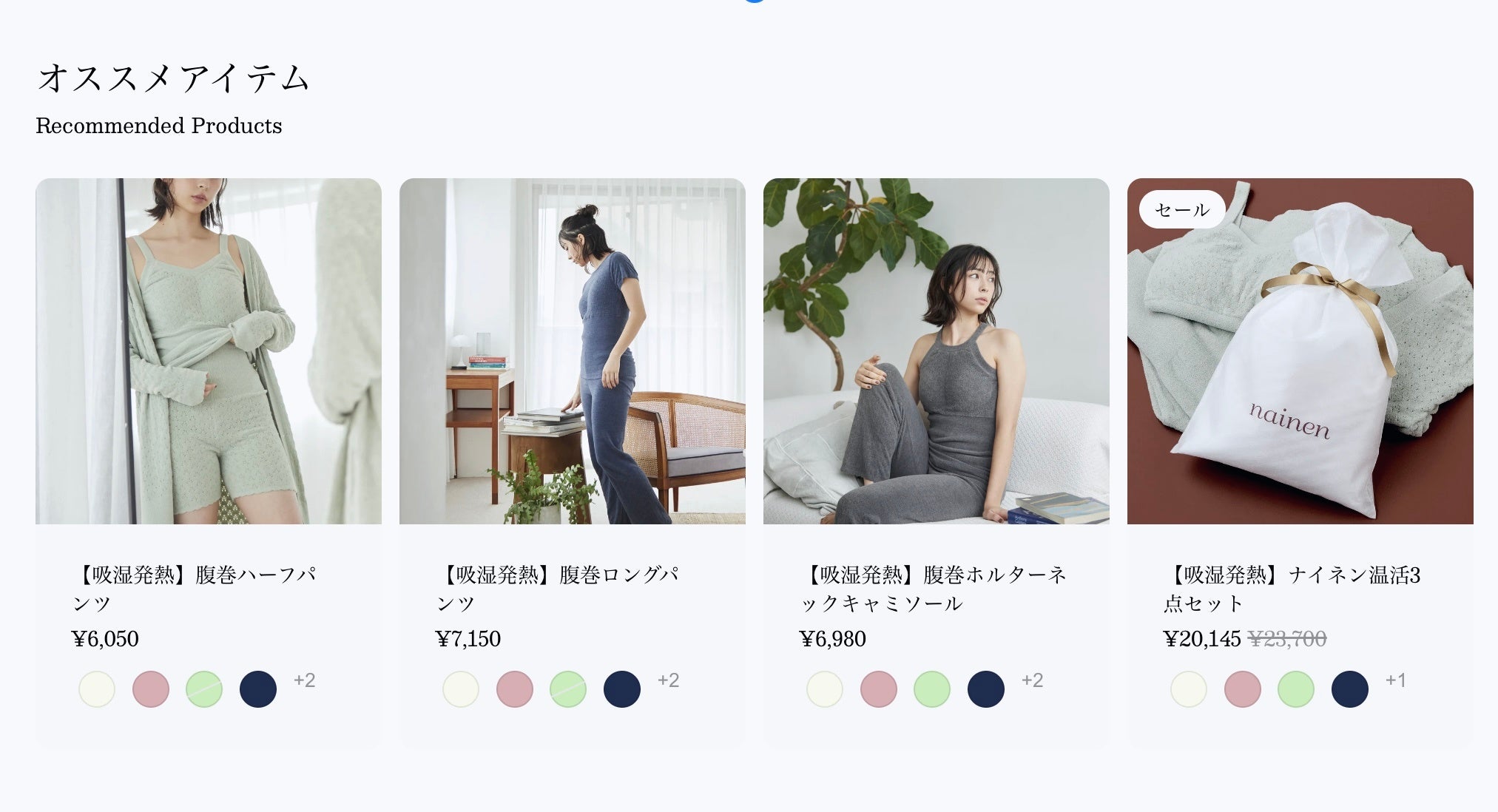This screenshot has height=812, width=1498.
Task: Select pink swatch for 腹巻ハーフパンツ
Action: (151, 689)
